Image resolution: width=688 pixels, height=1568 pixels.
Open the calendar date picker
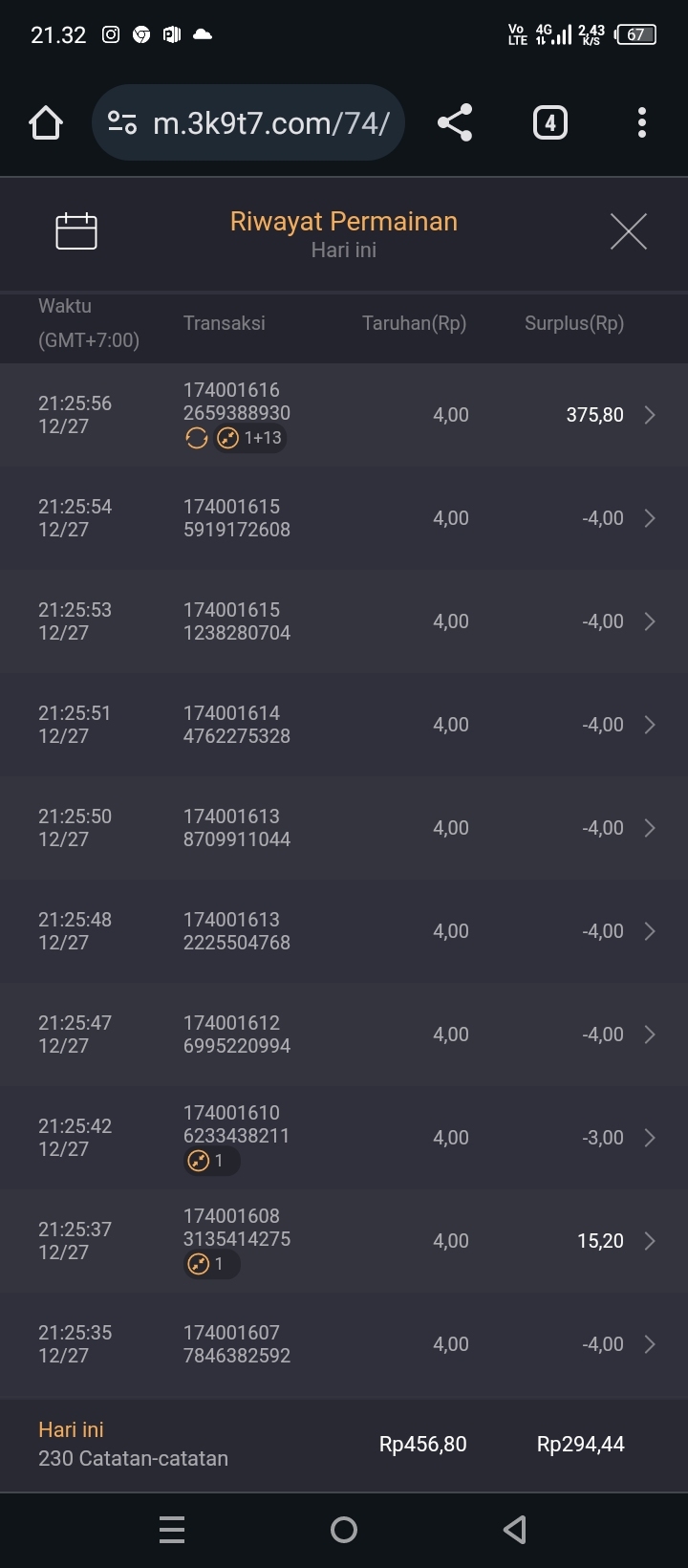tap(76, 231)
